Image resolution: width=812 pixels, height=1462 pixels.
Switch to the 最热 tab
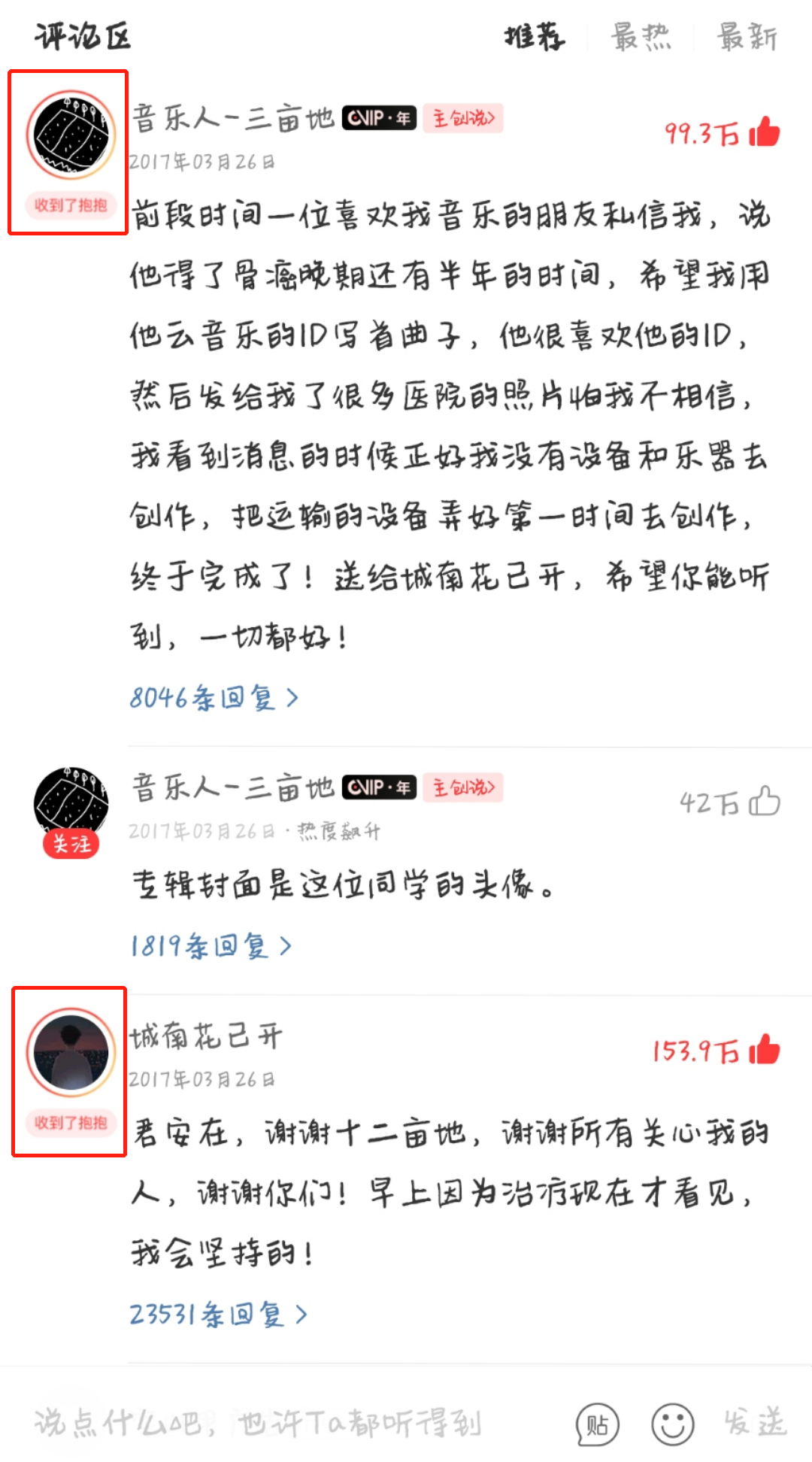pos(641,36)
